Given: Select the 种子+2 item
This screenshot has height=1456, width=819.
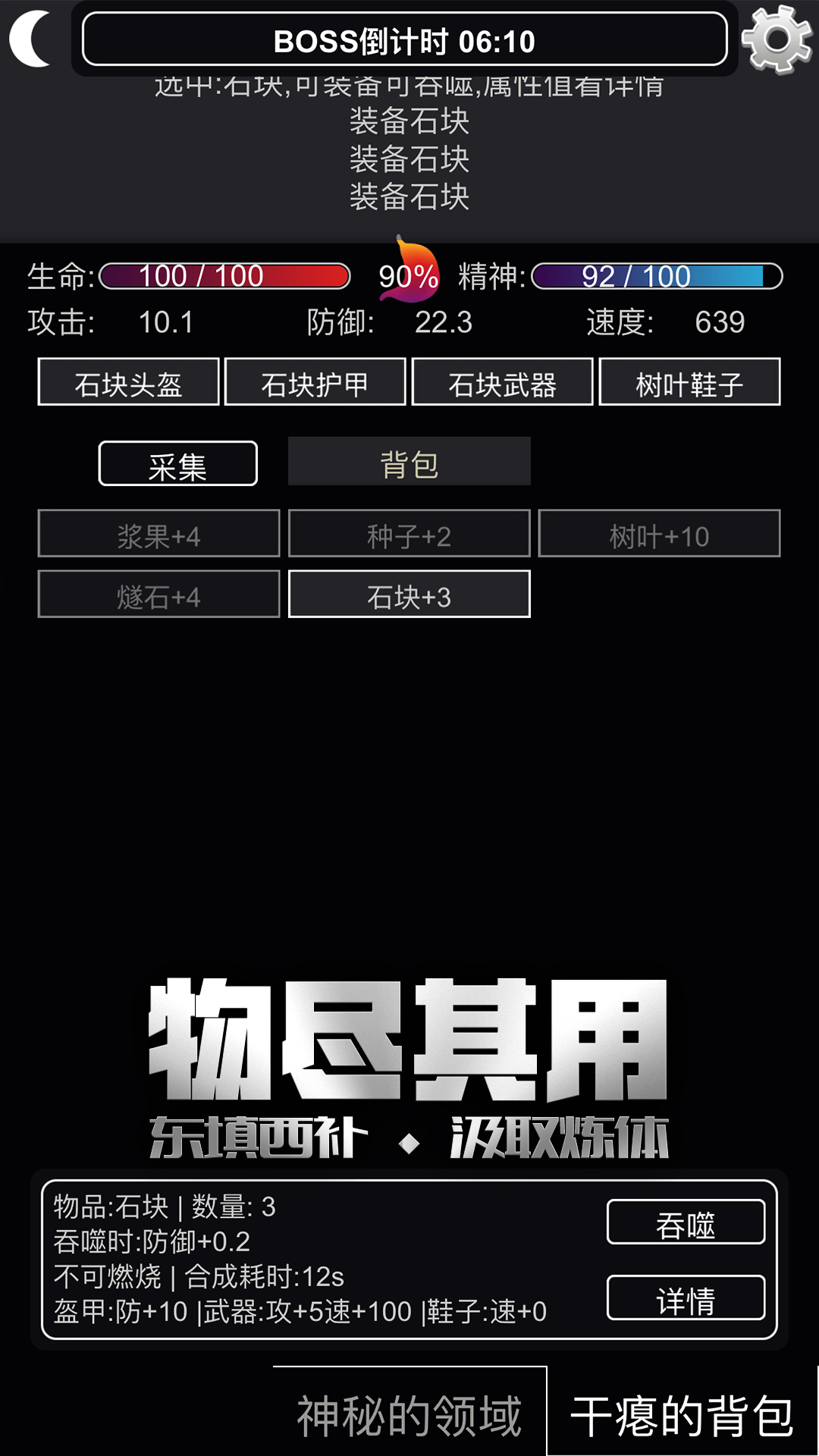Looking at the screenshot, I should pyautogui.click(x=409, y=534).
